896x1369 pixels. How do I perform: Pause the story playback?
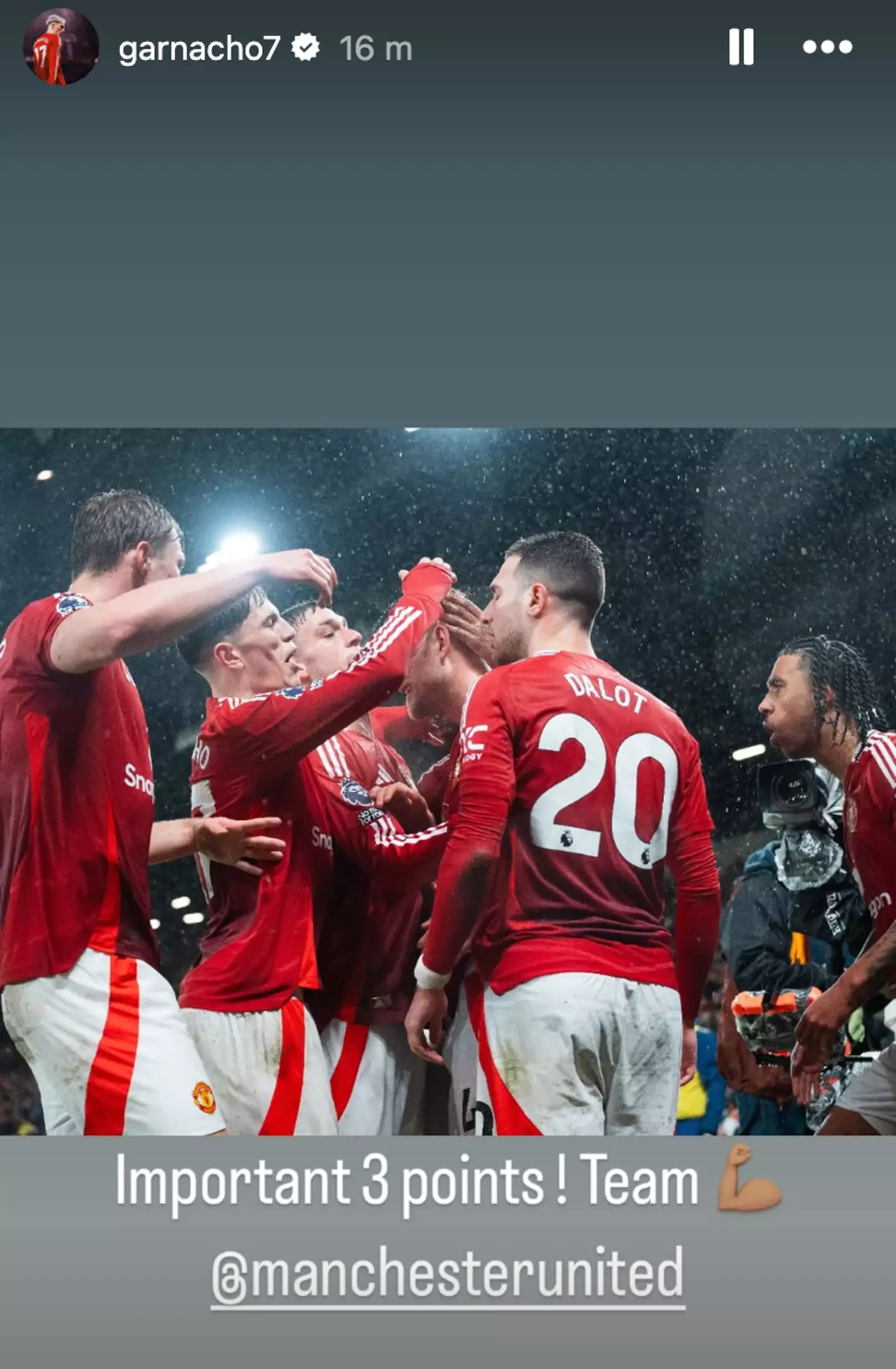pos(740,47)
